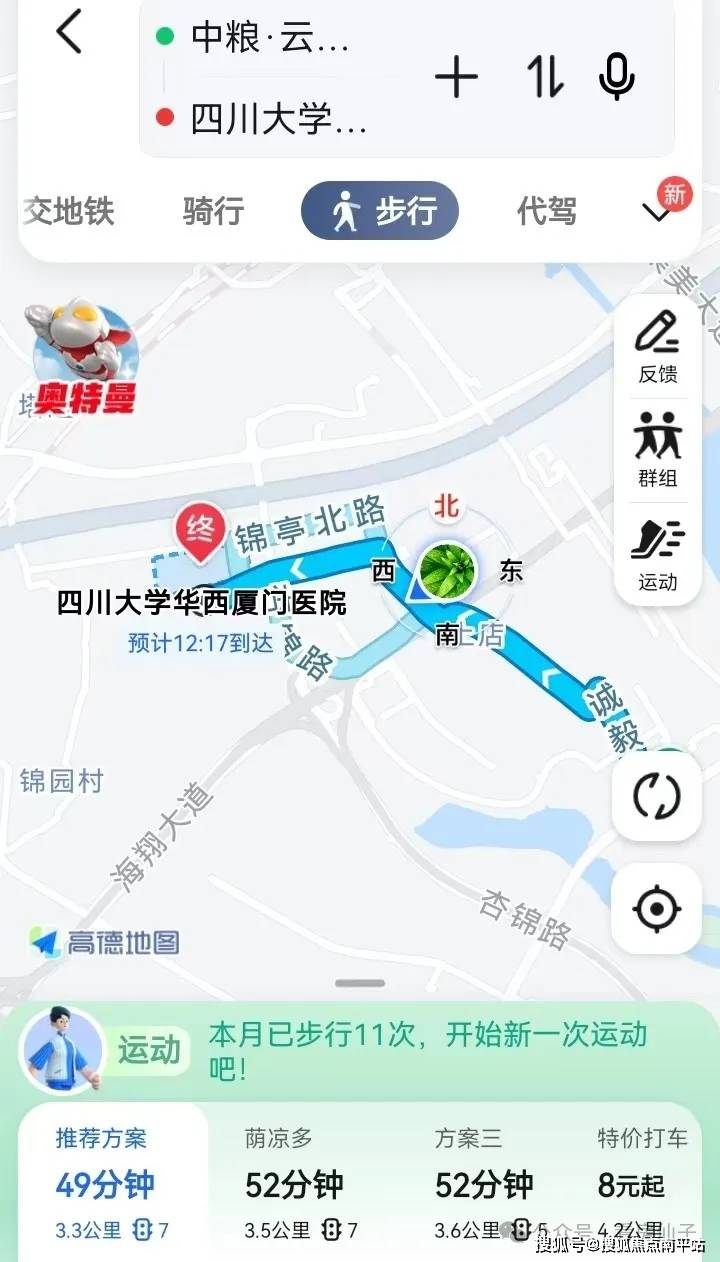The width and height of the screenshot is (720, 1262).
Task: Select the 骑行 cycling mode
Action: tap(210, 211)
